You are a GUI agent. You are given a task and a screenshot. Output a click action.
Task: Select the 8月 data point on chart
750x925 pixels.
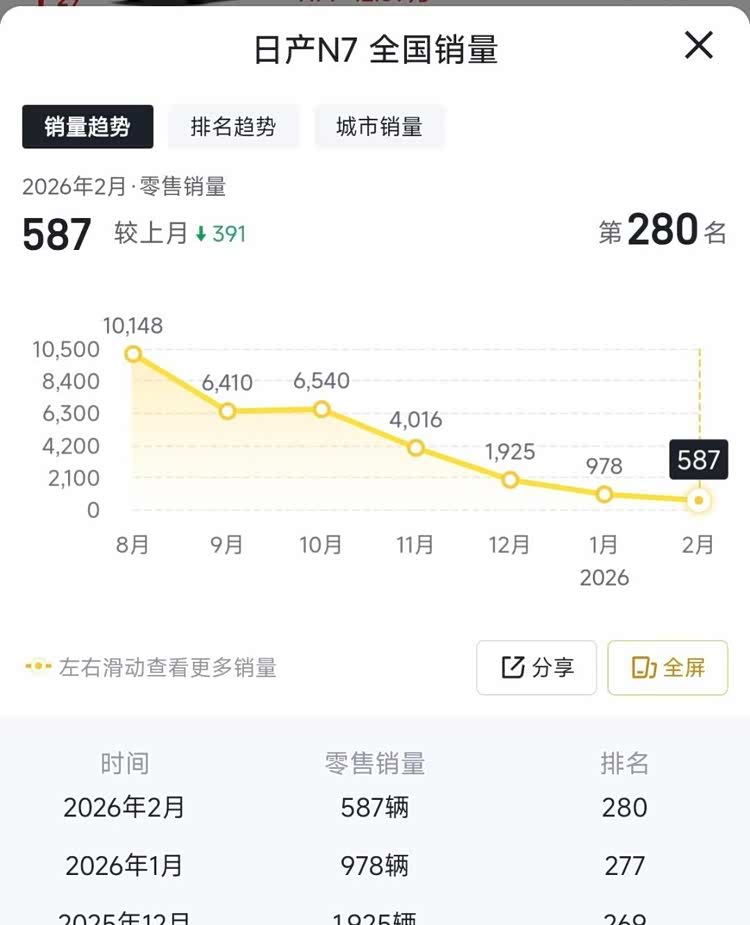point(133,354)
